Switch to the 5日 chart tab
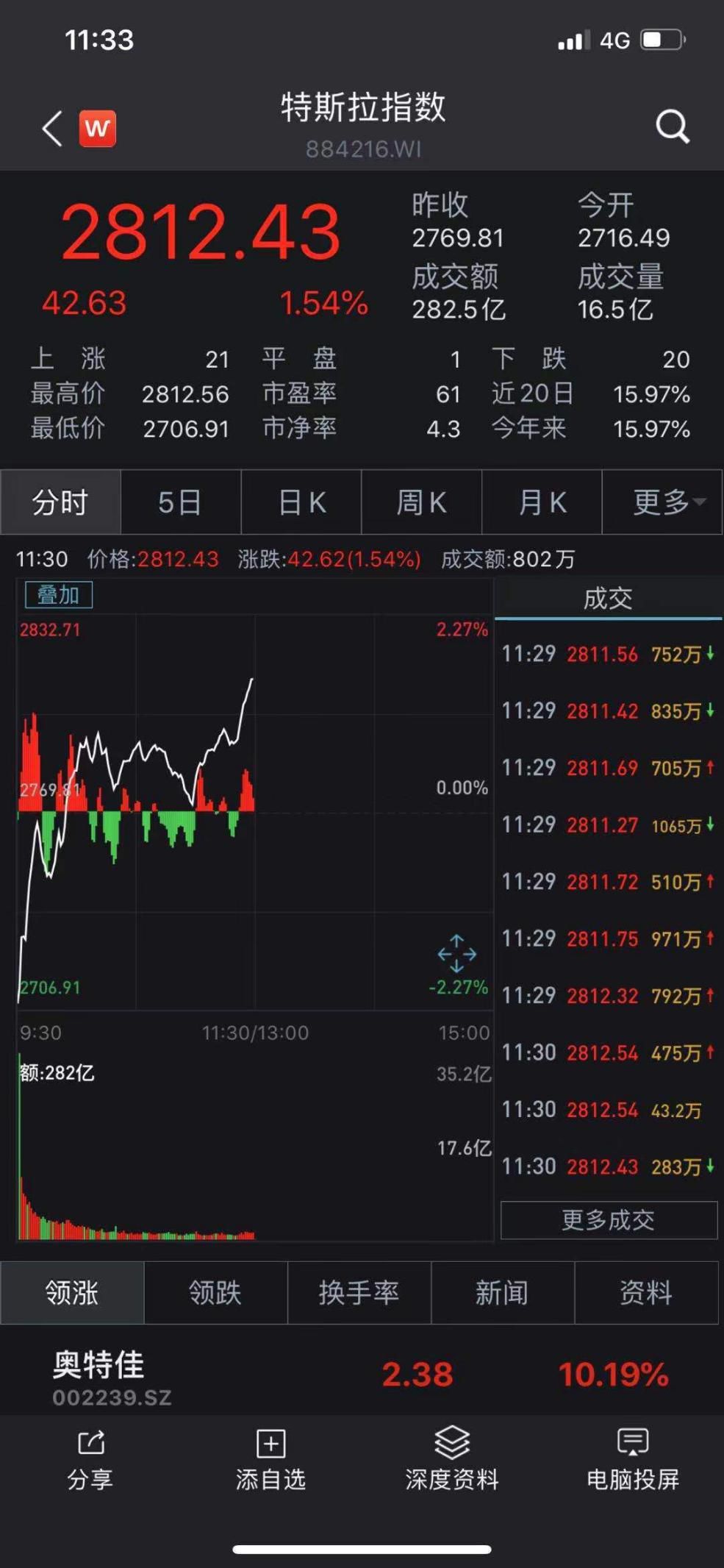724x1568 pixels. (x=180, y=502)
